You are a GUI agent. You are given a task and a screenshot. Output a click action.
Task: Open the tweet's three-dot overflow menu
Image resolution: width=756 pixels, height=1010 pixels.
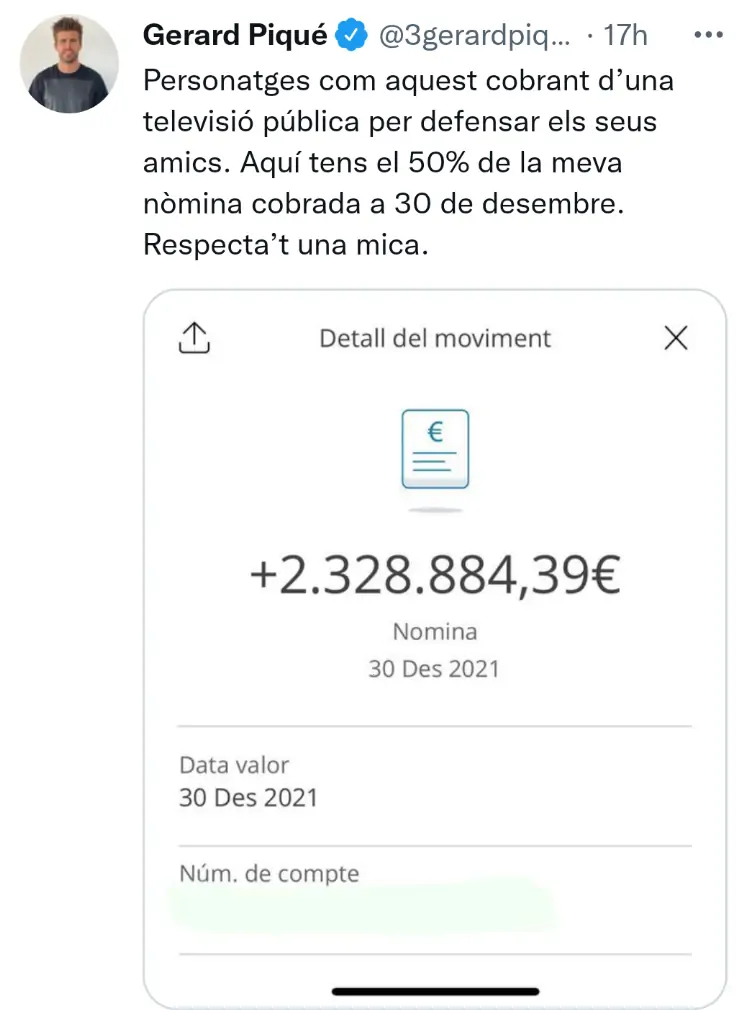coord(708,35)
